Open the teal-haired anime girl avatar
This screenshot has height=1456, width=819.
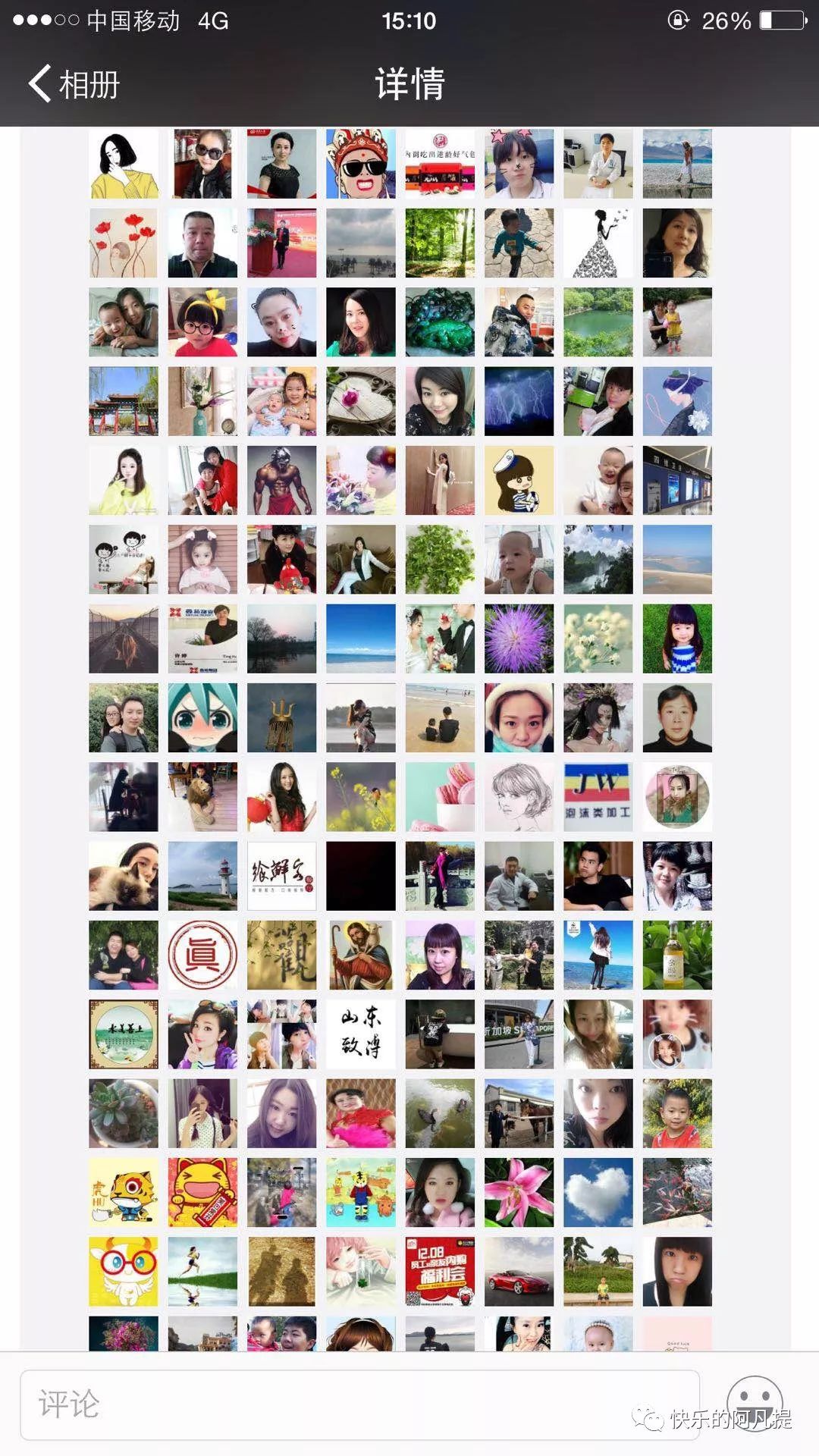pos(202,717)
